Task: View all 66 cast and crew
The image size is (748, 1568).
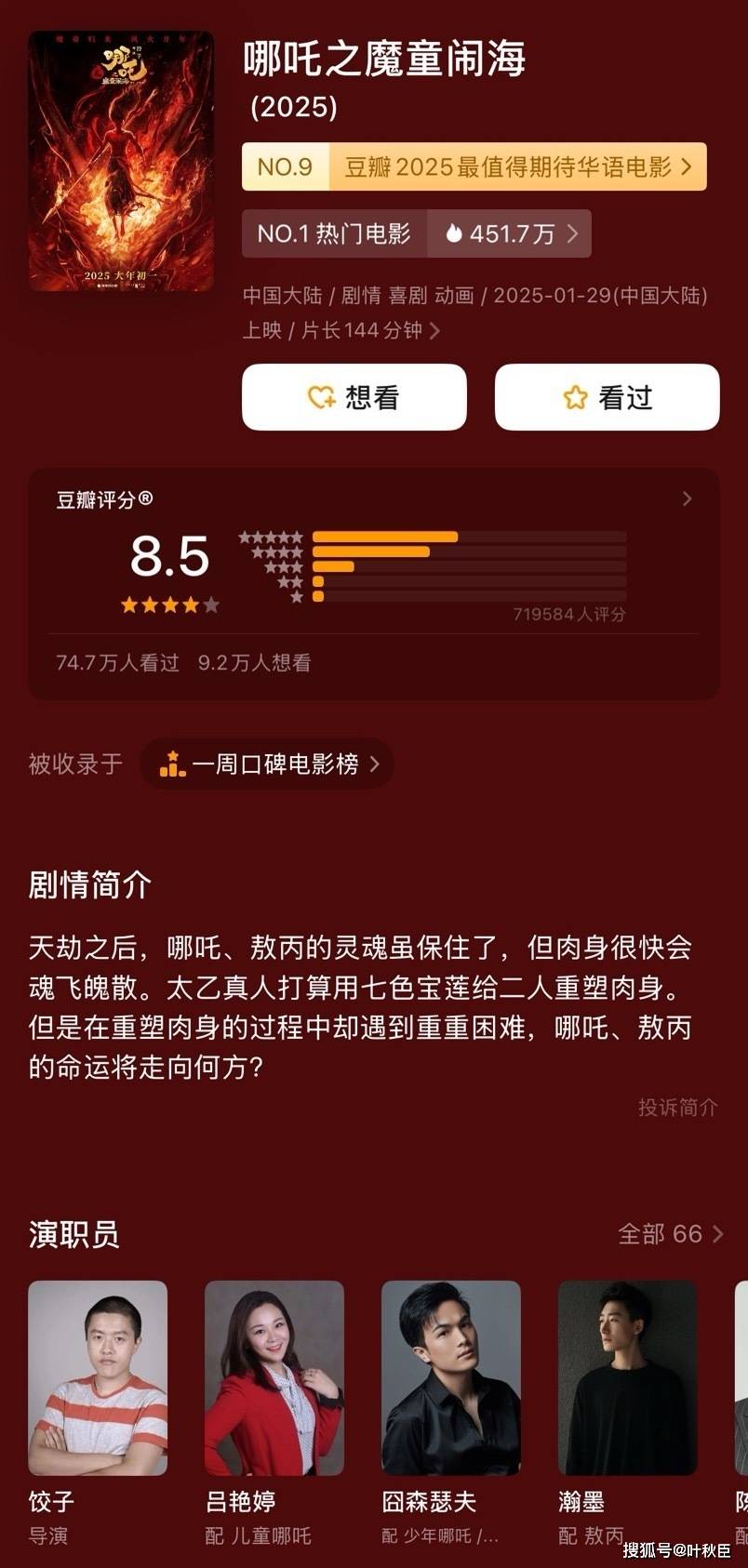Action: point(670,1234)
